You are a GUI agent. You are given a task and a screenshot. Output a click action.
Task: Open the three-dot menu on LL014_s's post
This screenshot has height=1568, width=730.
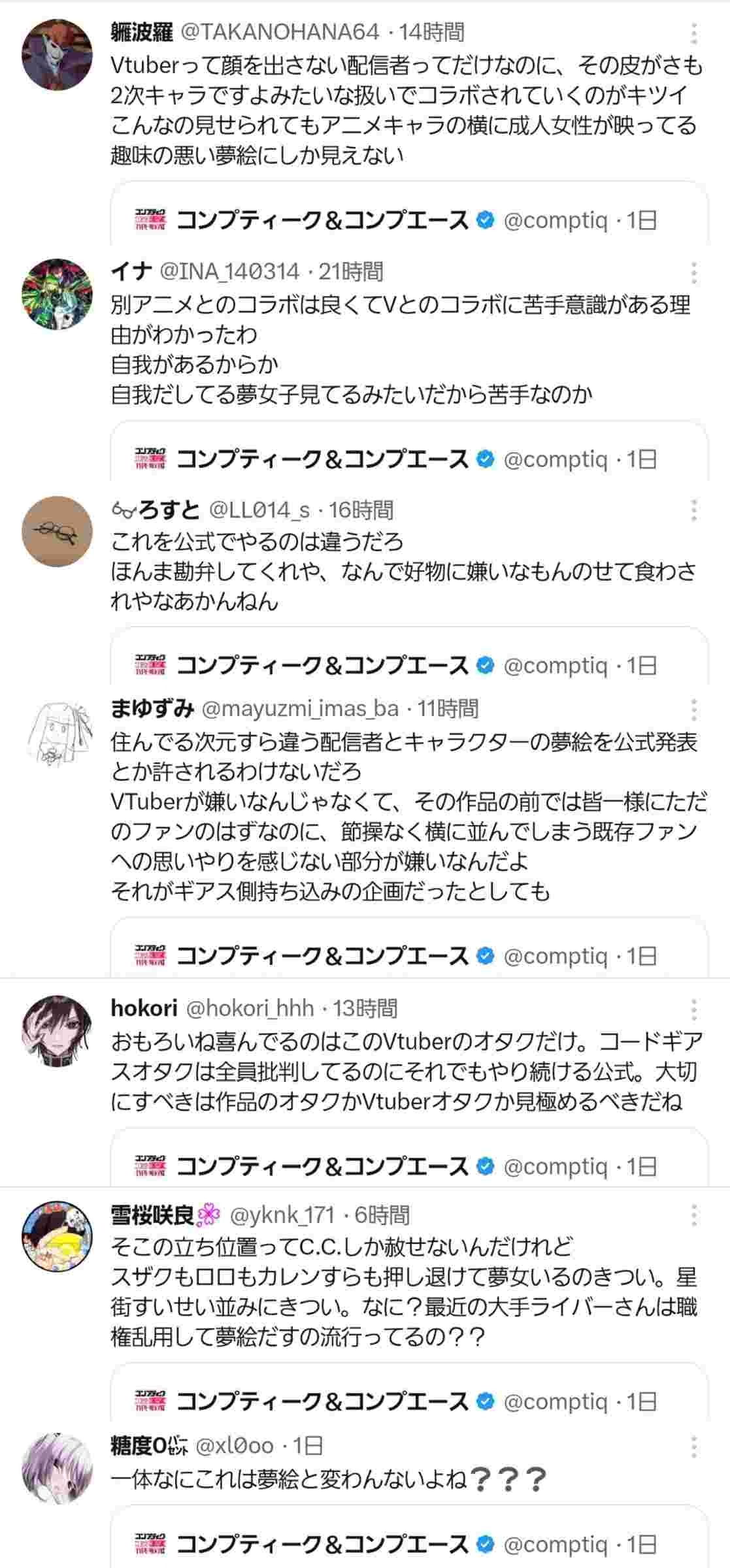(693, 510)
